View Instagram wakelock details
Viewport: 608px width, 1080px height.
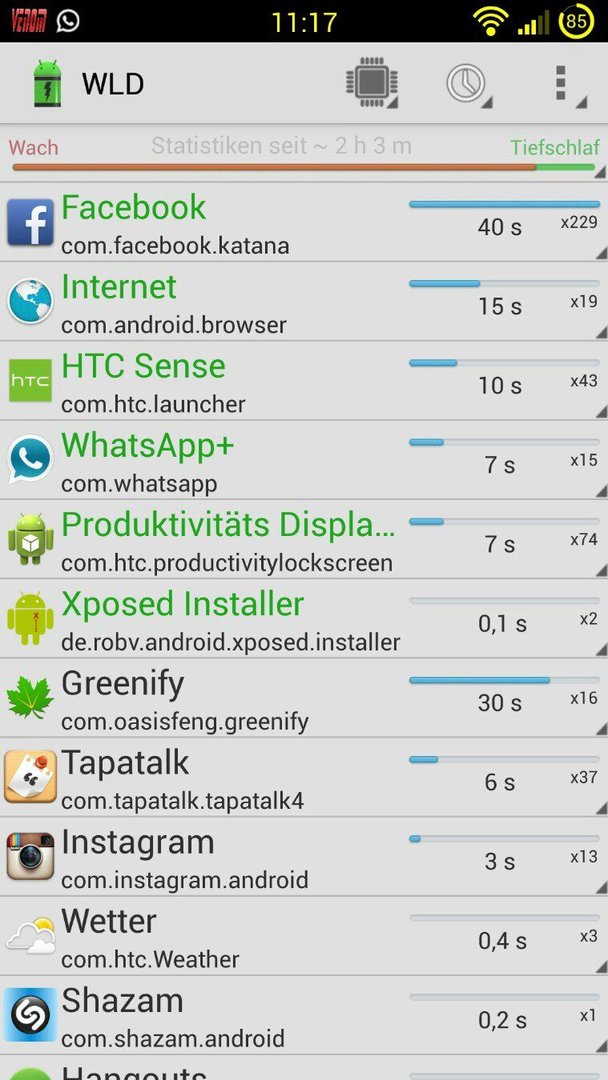point(304,856)
